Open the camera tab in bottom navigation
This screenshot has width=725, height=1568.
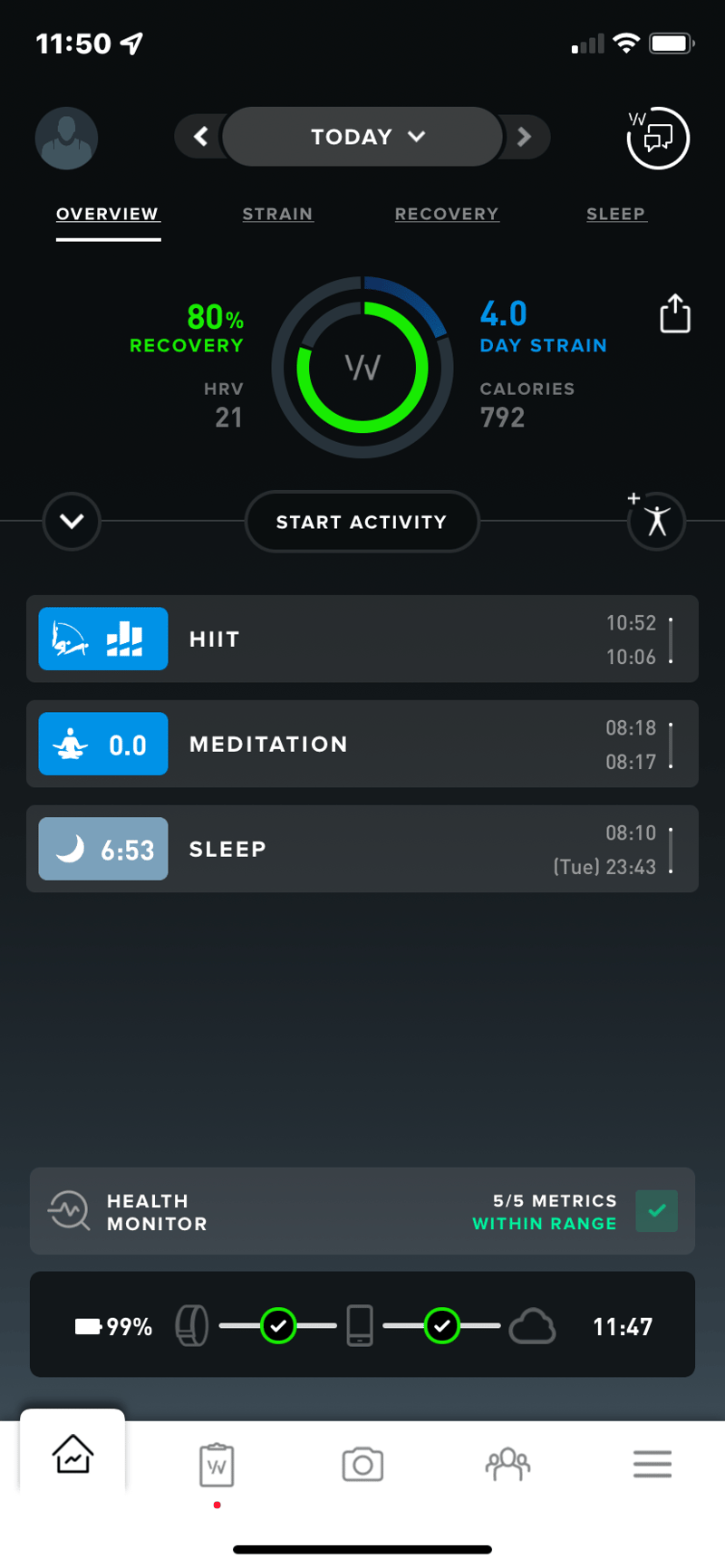click(362, 1464)
